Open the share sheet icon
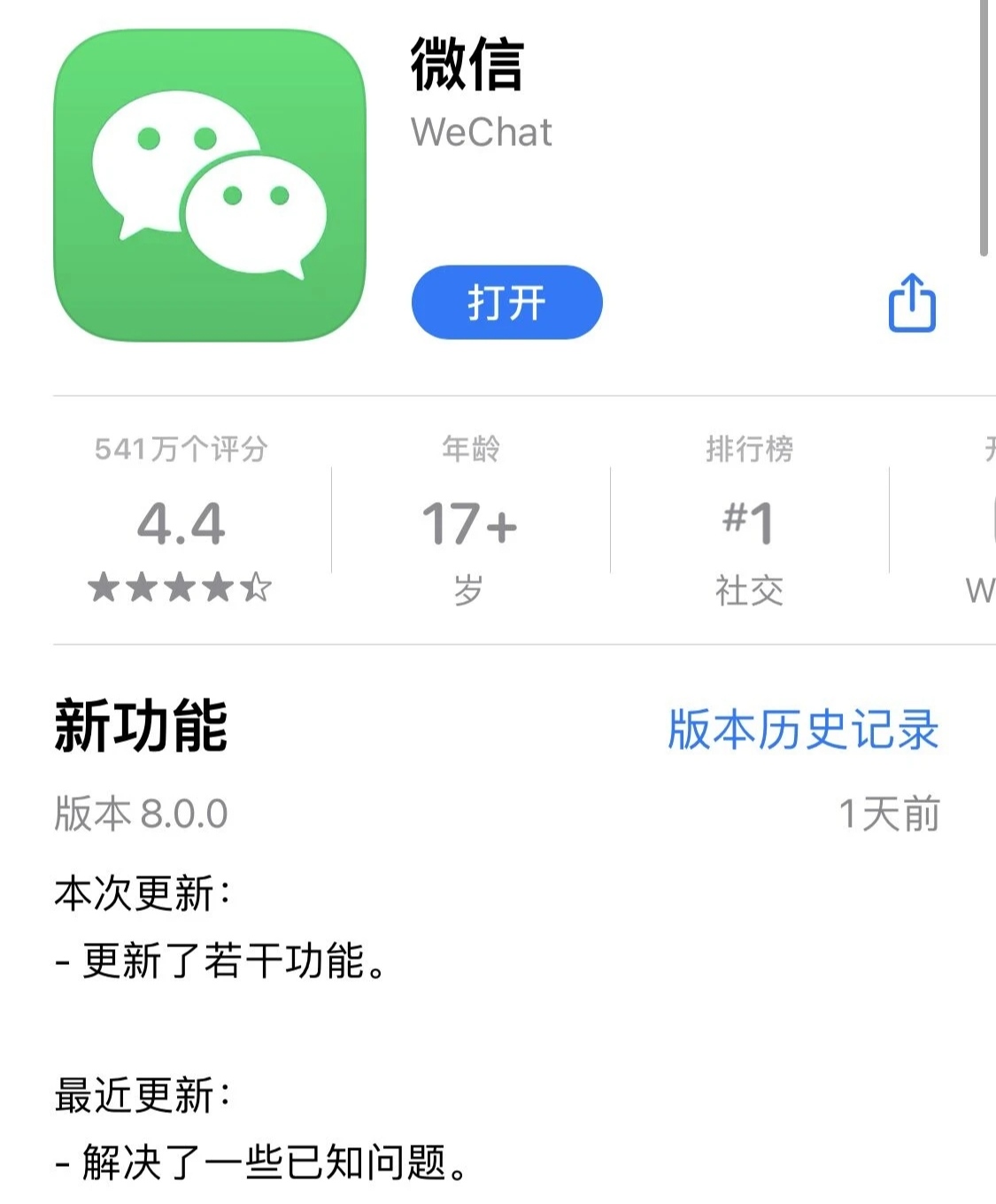996x1204 pixels. click(x=912, y=304)
